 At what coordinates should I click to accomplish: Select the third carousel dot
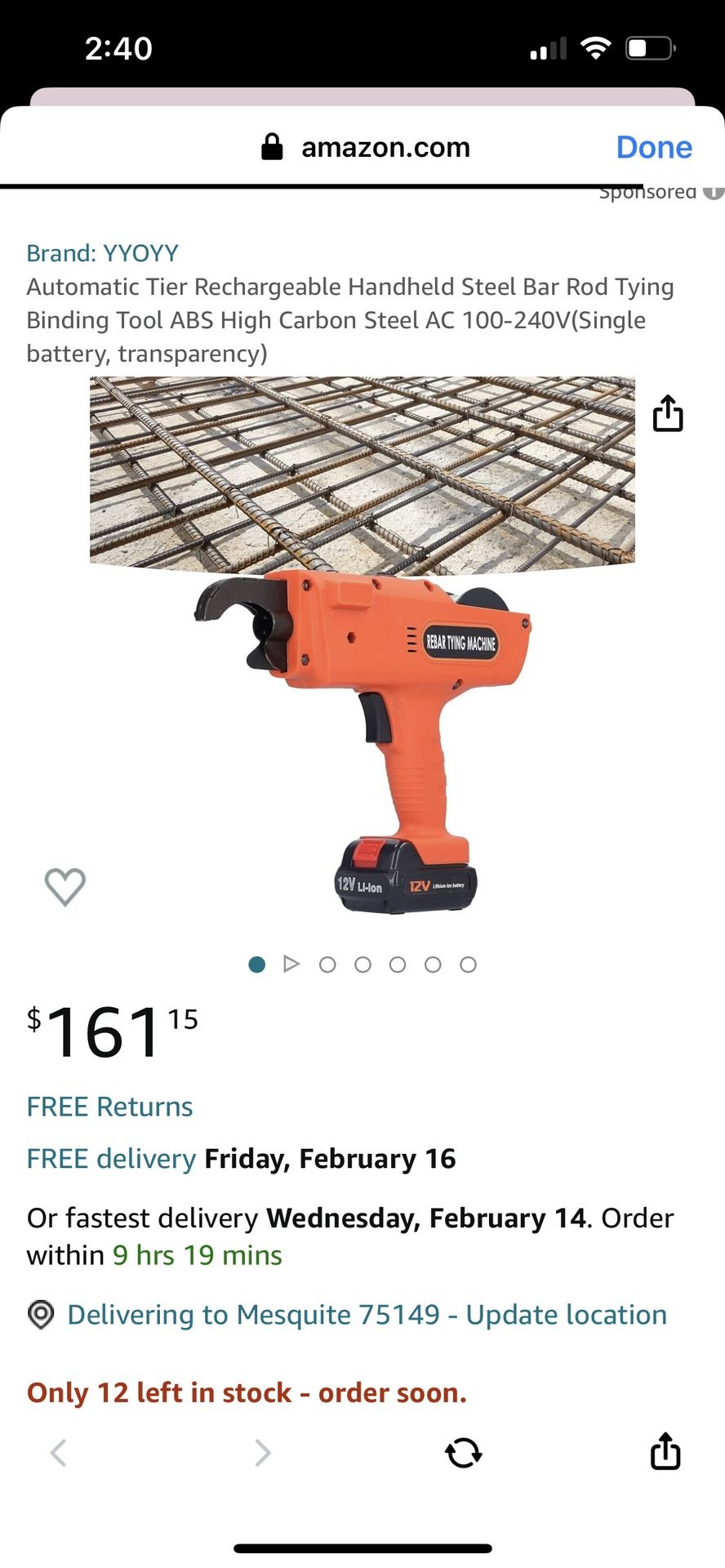coord(362,964)
